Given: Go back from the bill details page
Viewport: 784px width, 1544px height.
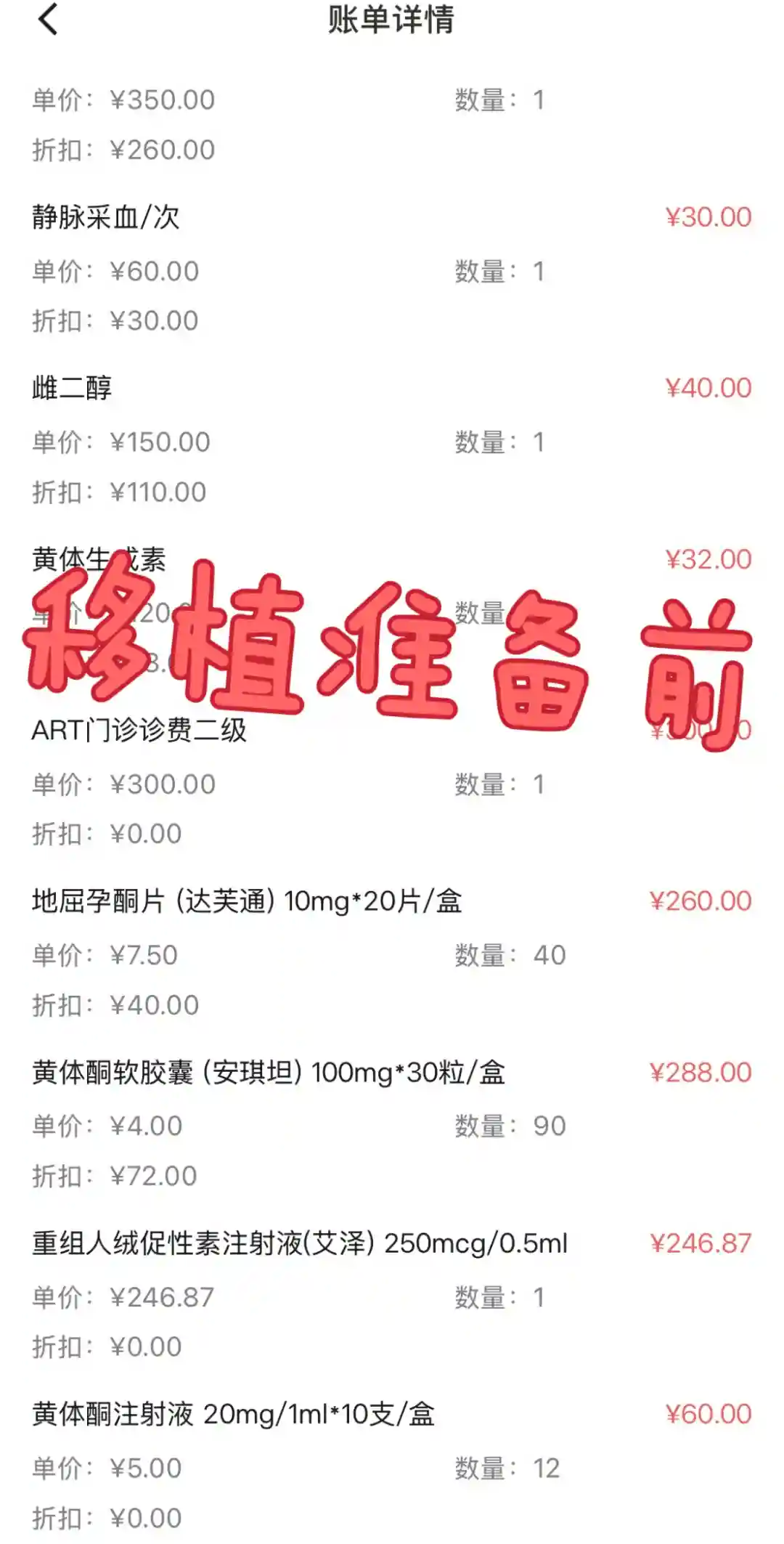Looking at the screenshot, I should click(x=48, y=20).
